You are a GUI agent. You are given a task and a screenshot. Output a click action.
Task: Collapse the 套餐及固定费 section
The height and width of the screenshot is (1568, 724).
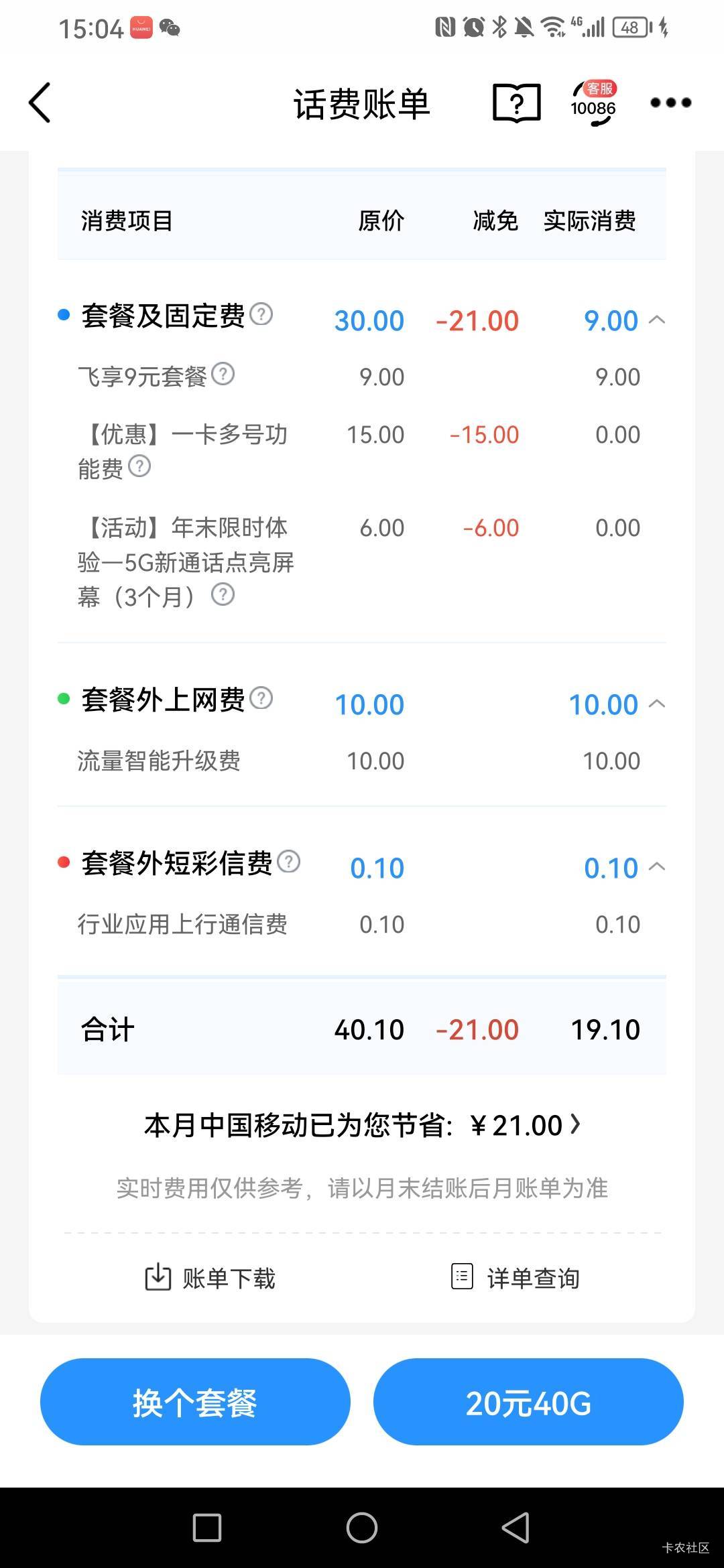click(657, 320)
